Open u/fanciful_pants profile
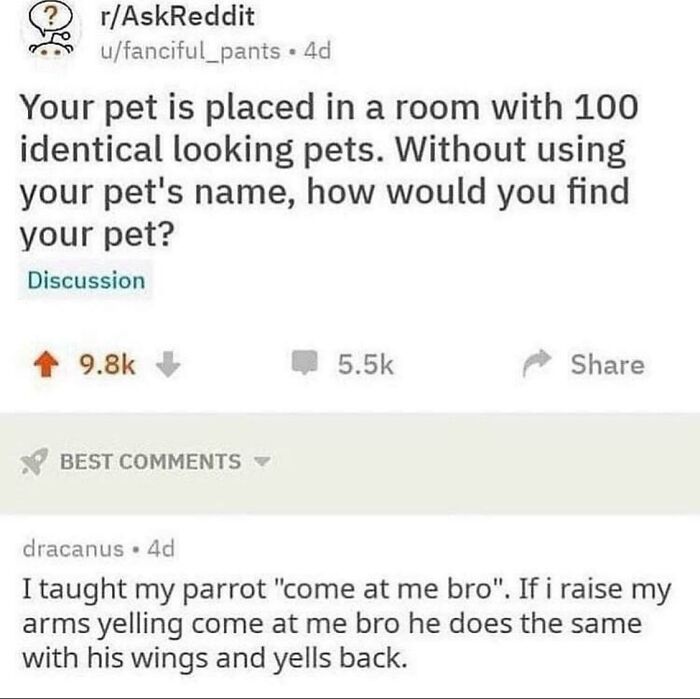The width and height of the screenshot is (700, 699). (x=190, y=51)
